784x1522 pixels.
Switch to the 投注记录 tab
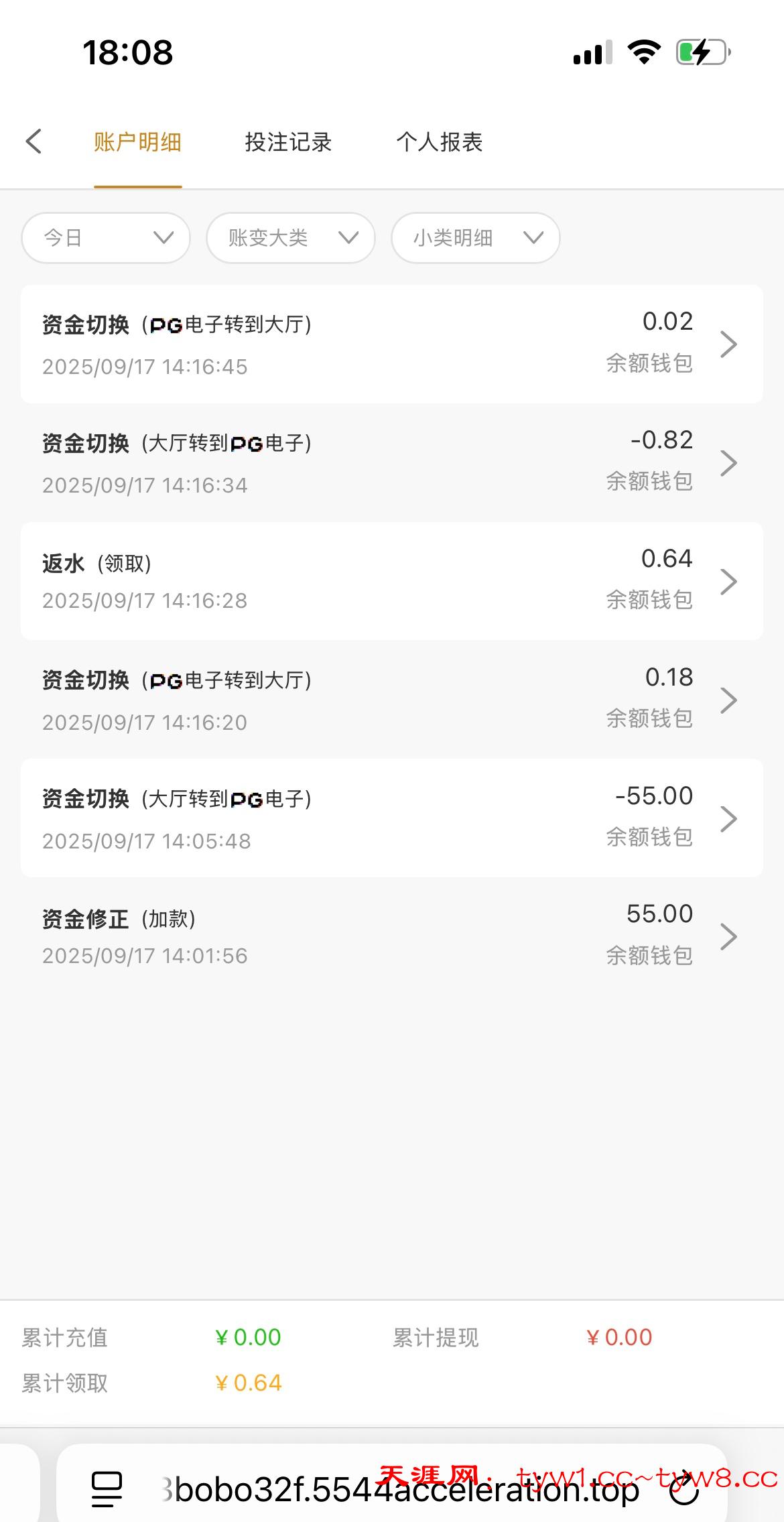(x=288, y=142)
